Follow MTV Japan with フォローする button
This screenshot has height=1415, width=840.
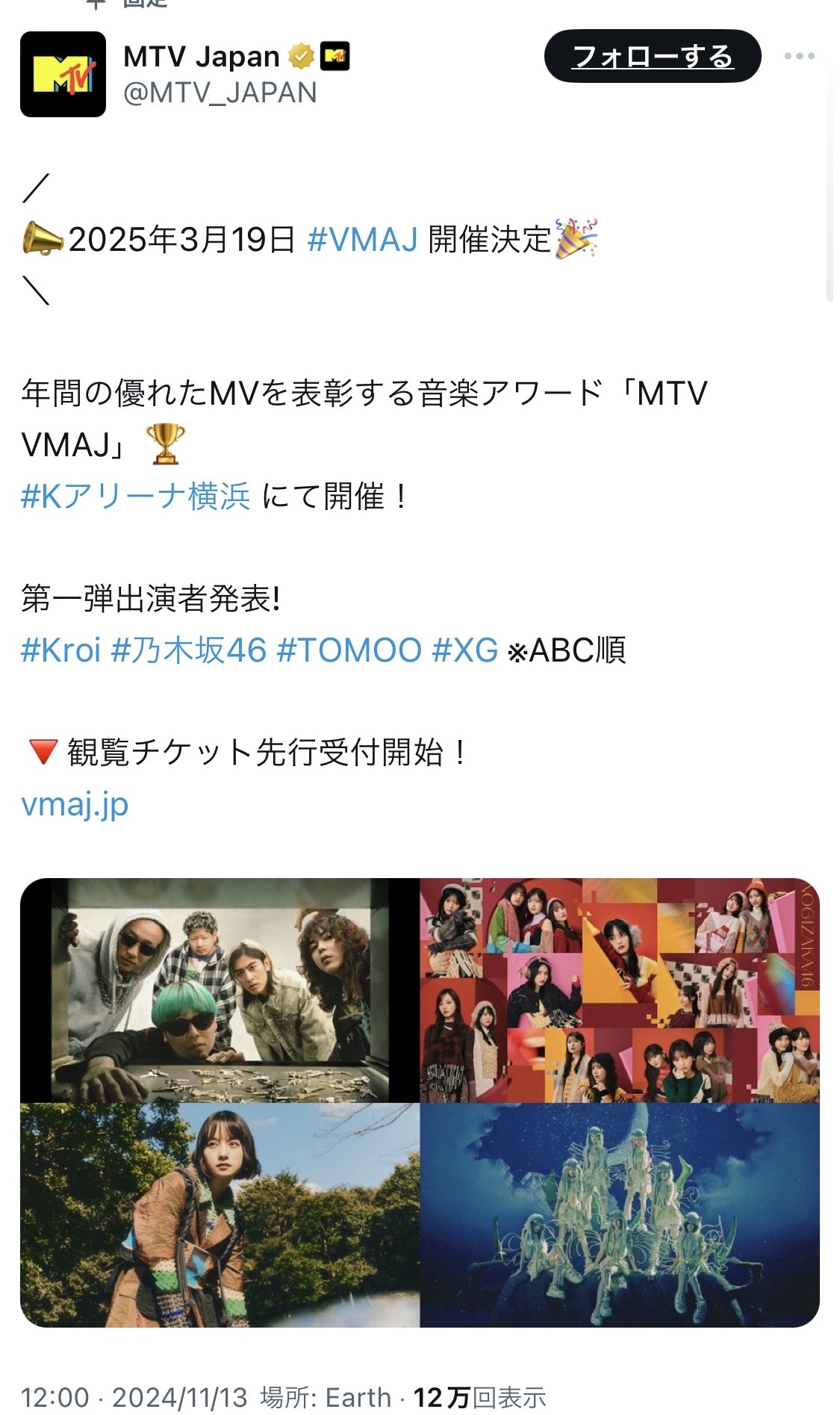click(x=652, y=56)
